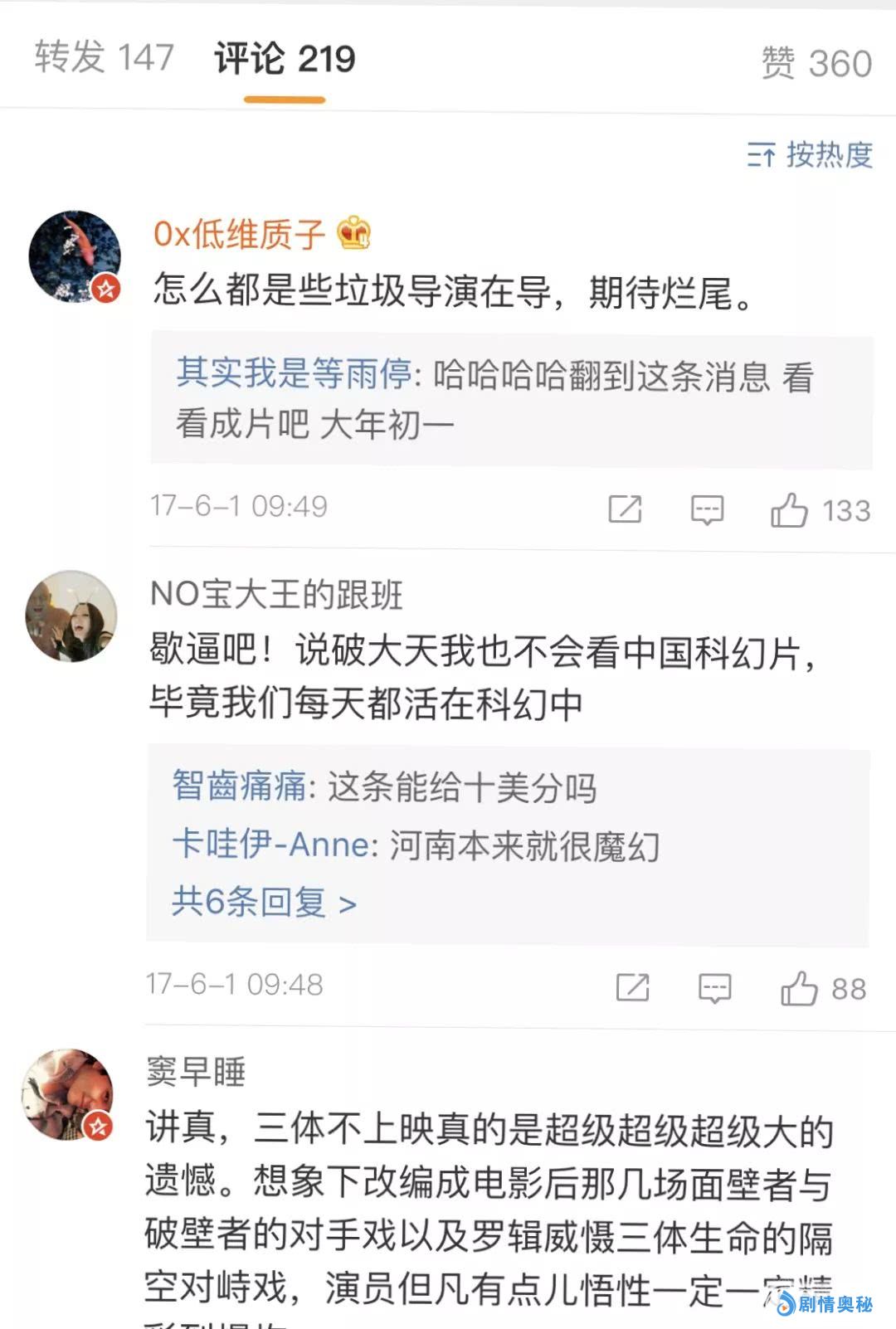The height and width of the screenshot is (1329, 896).
Task: Expand 共6条回复 to see all replies
Action: coord(264,902)
